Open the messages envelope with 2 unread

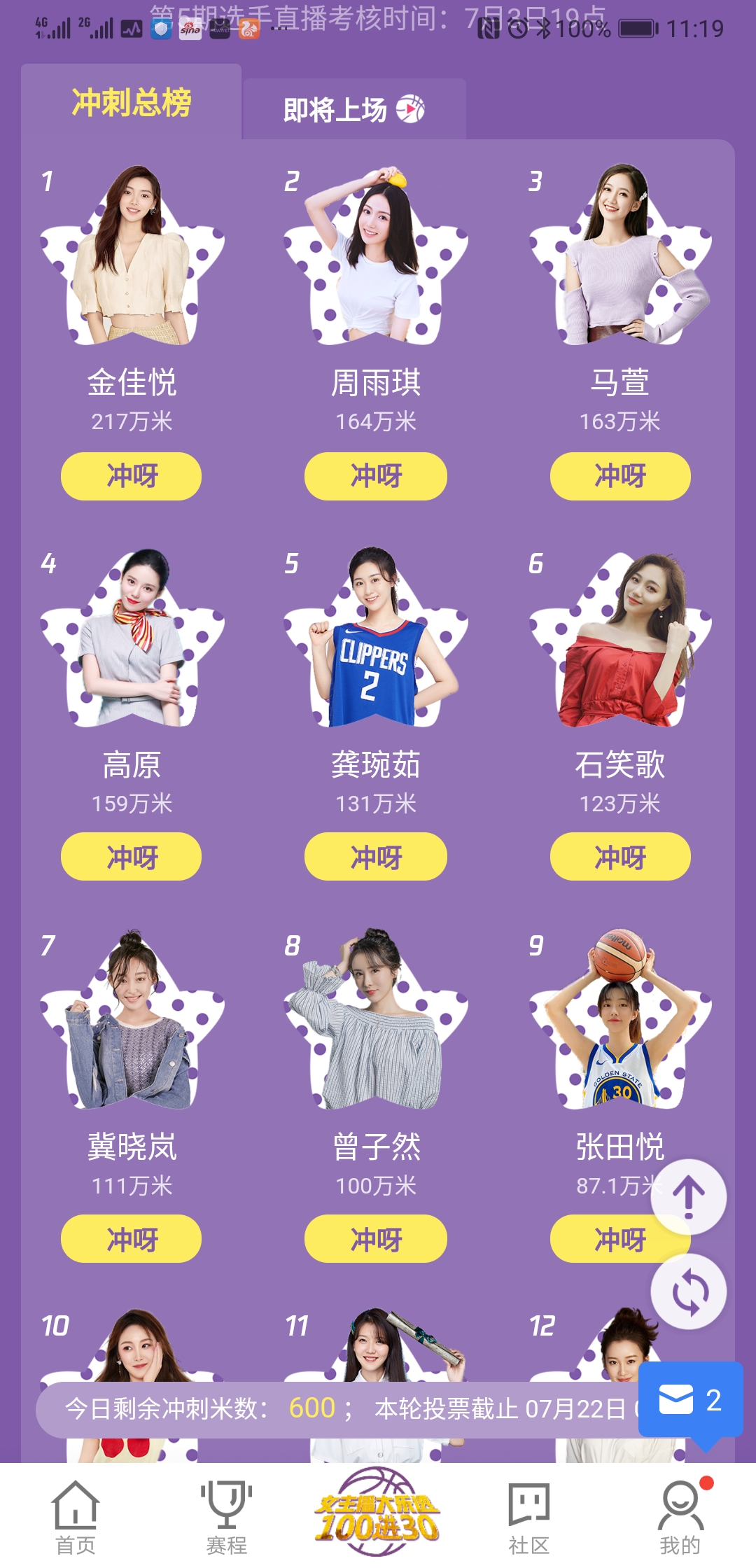click(x=689, y=1401)
